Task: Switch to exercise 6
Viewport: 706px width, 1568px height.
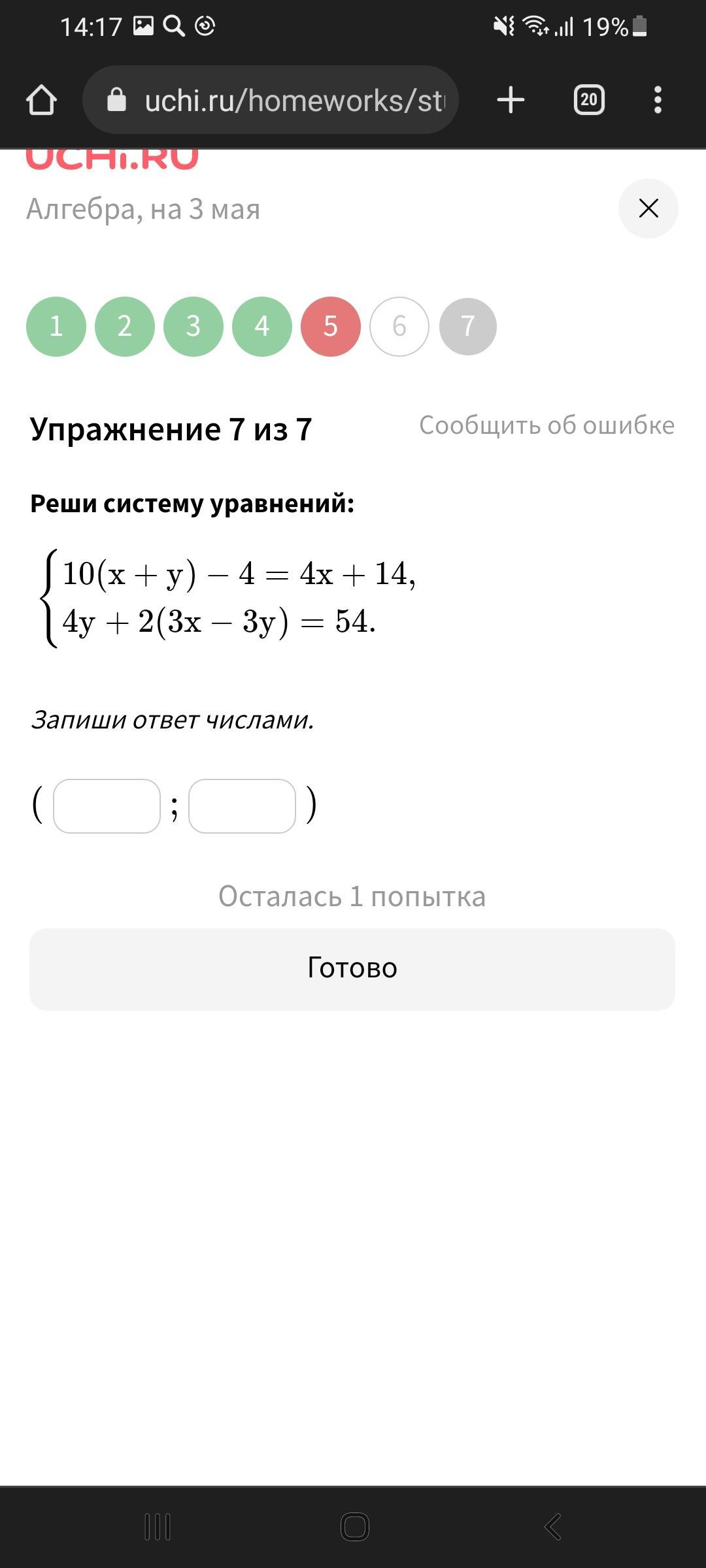Action: 399,326
